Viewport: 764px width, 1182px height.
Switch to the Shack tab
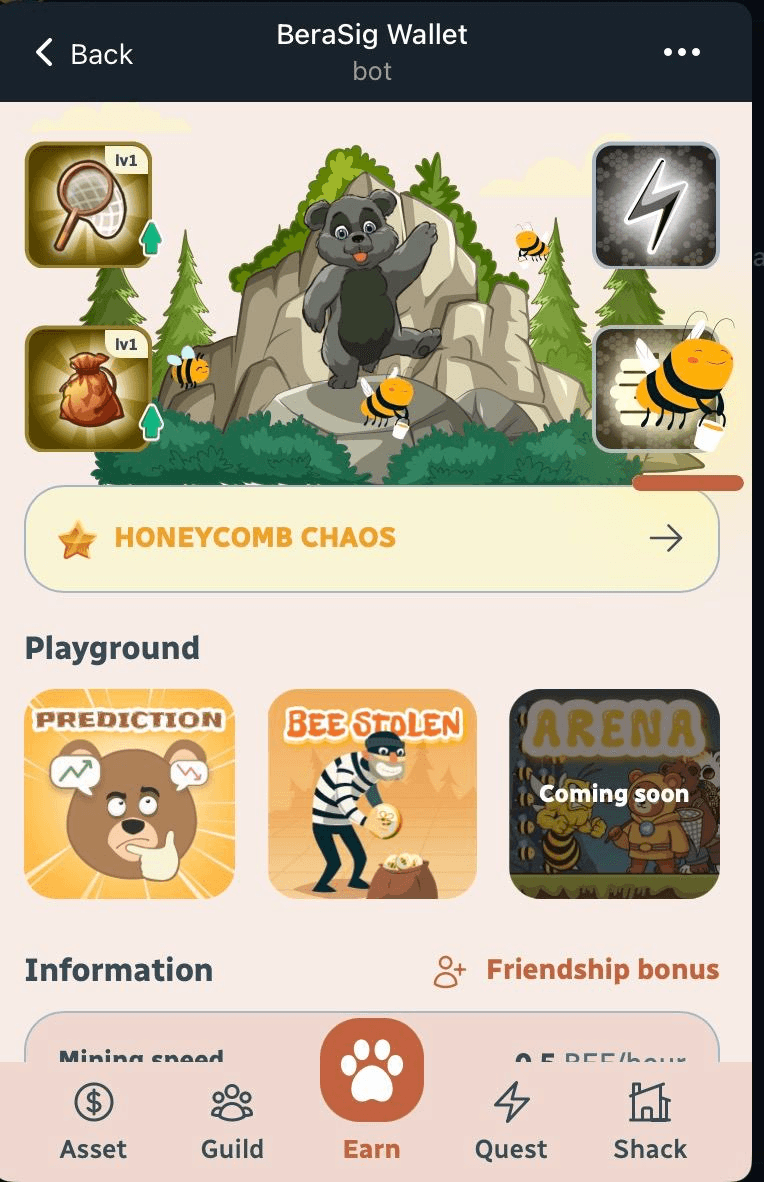coord(650,1122)
